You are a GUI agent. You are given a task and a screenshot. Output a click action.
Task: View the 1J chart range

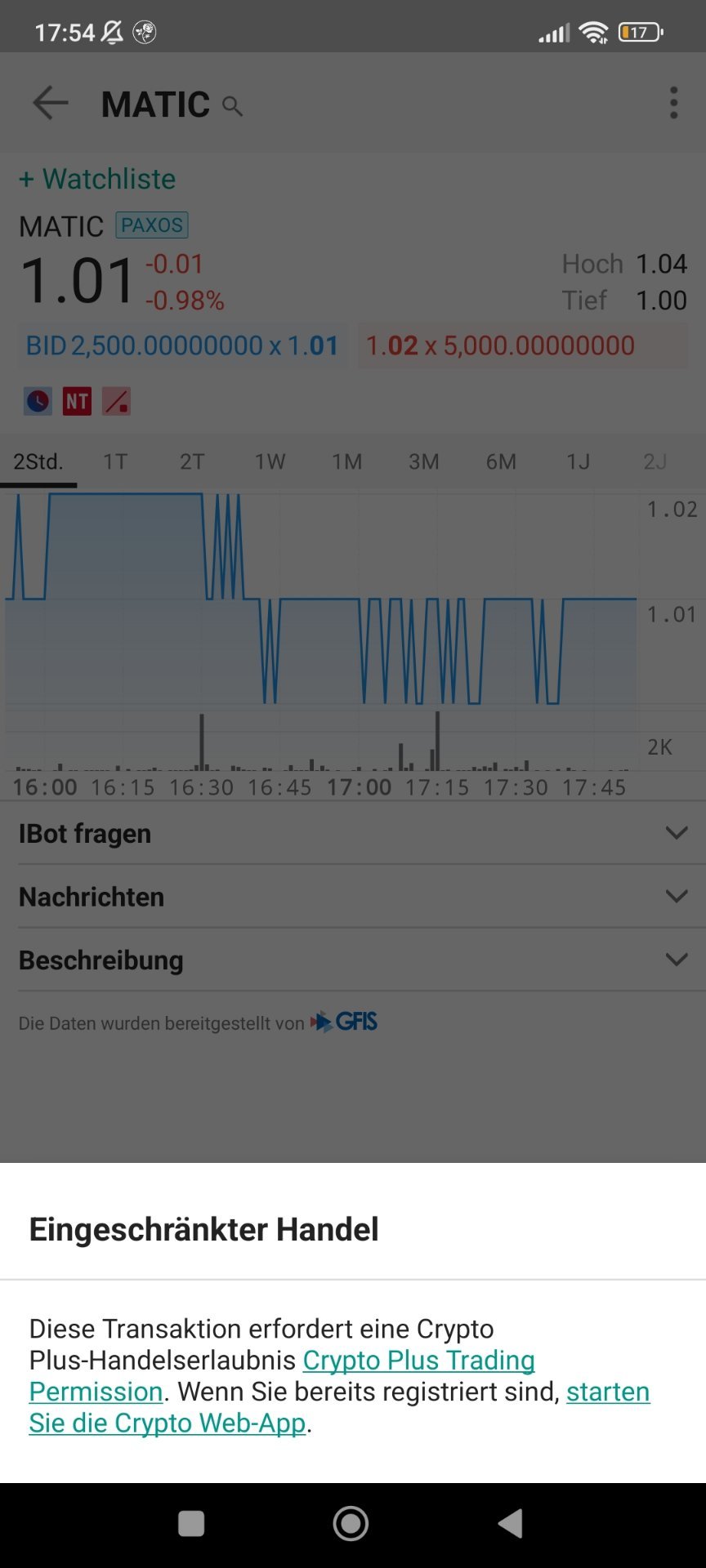pyautogui.click(x=579, y=461)
